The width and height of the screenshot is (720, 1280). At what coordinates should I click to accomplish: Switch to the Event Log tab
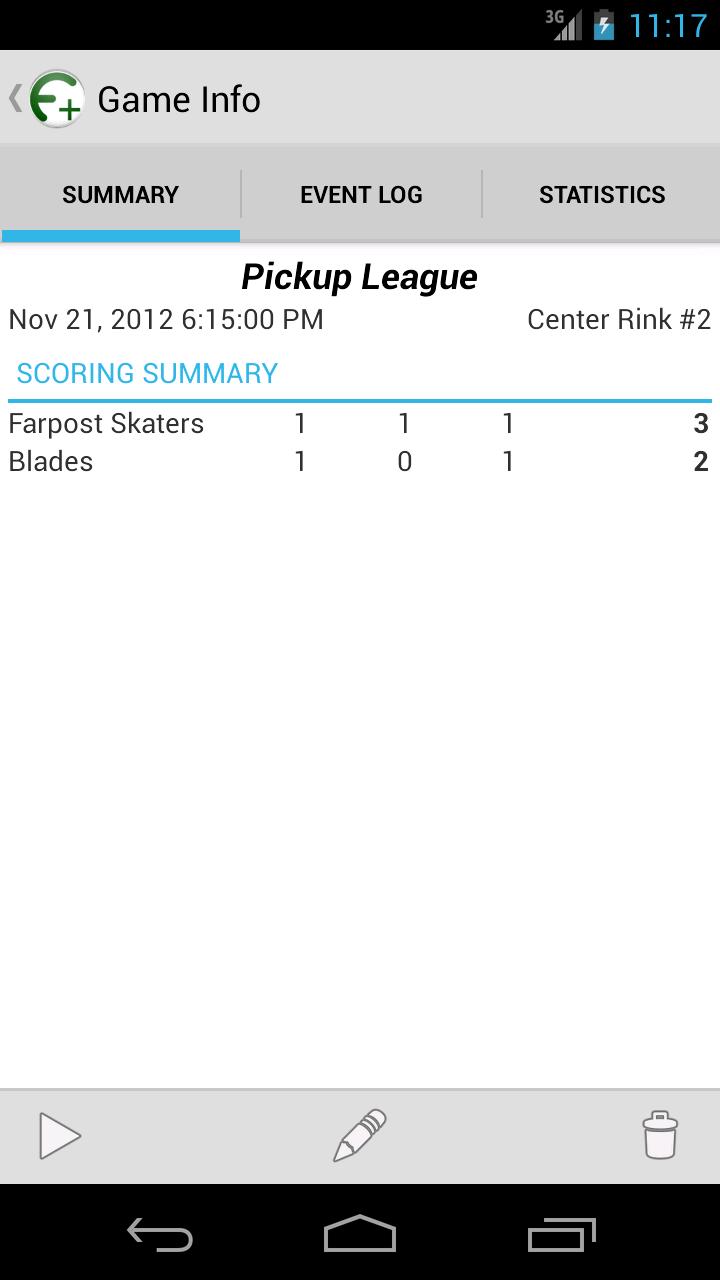361,195
